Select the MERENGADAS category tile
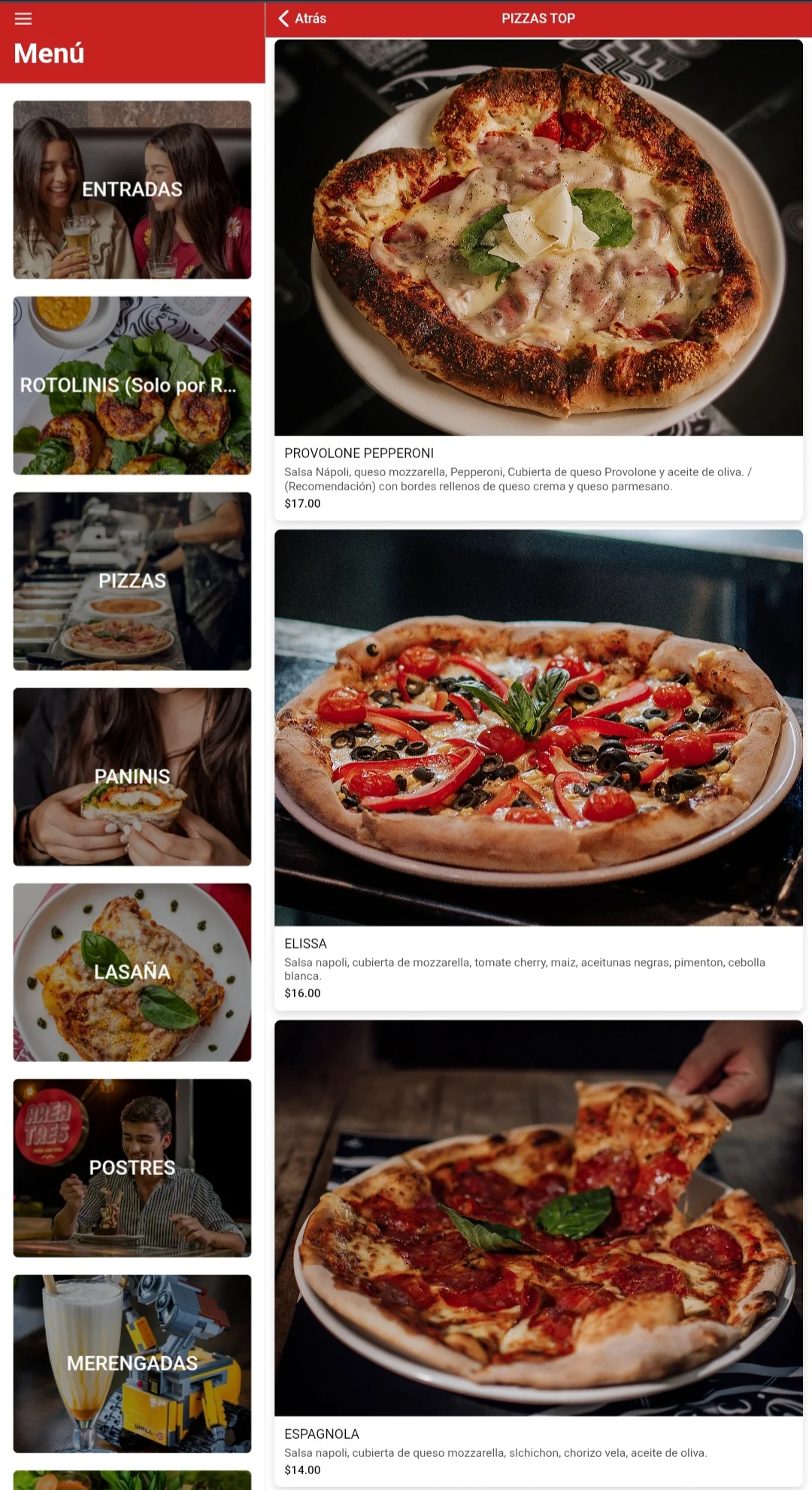The height and width of the screenshot is (1490, 812). 132,1363
